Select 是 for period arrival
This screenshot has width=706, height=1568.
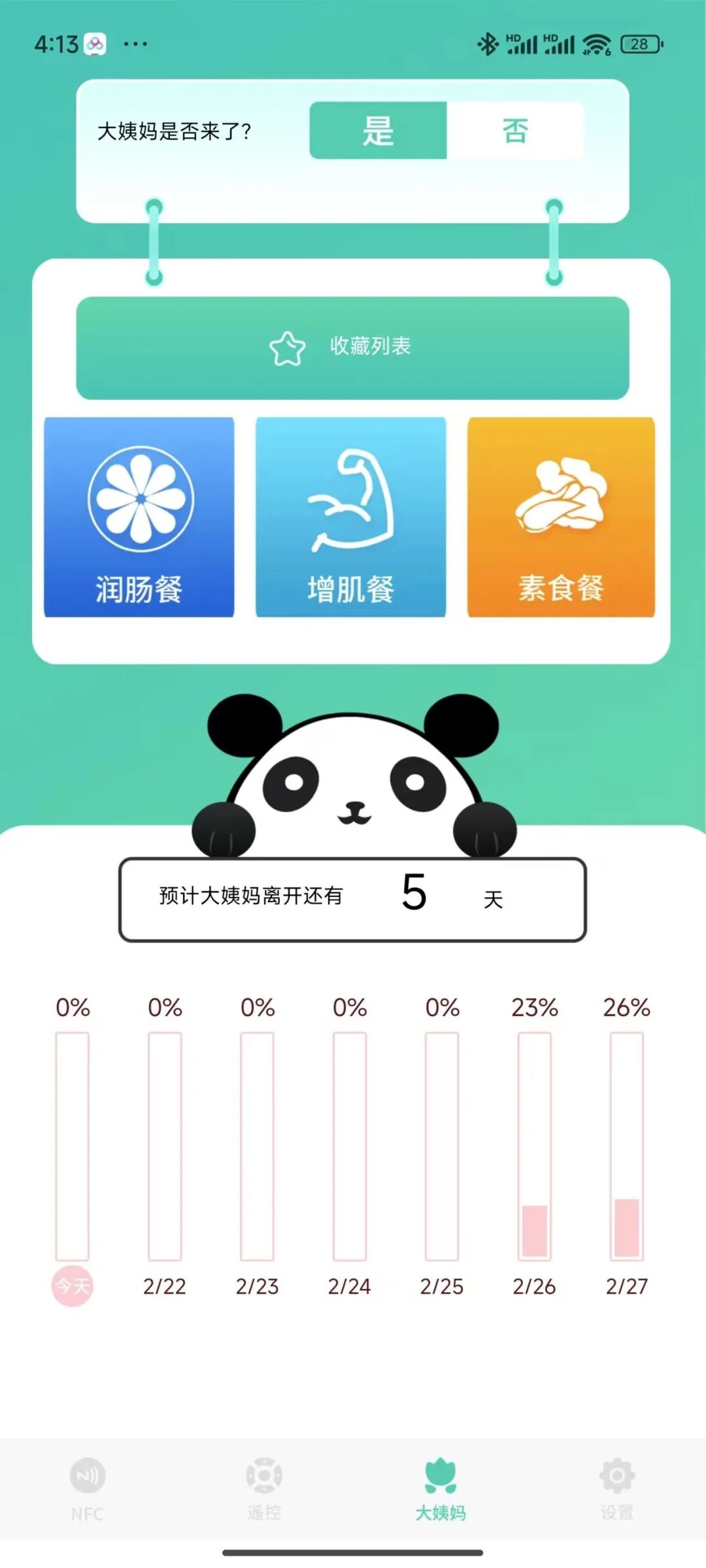378,131
